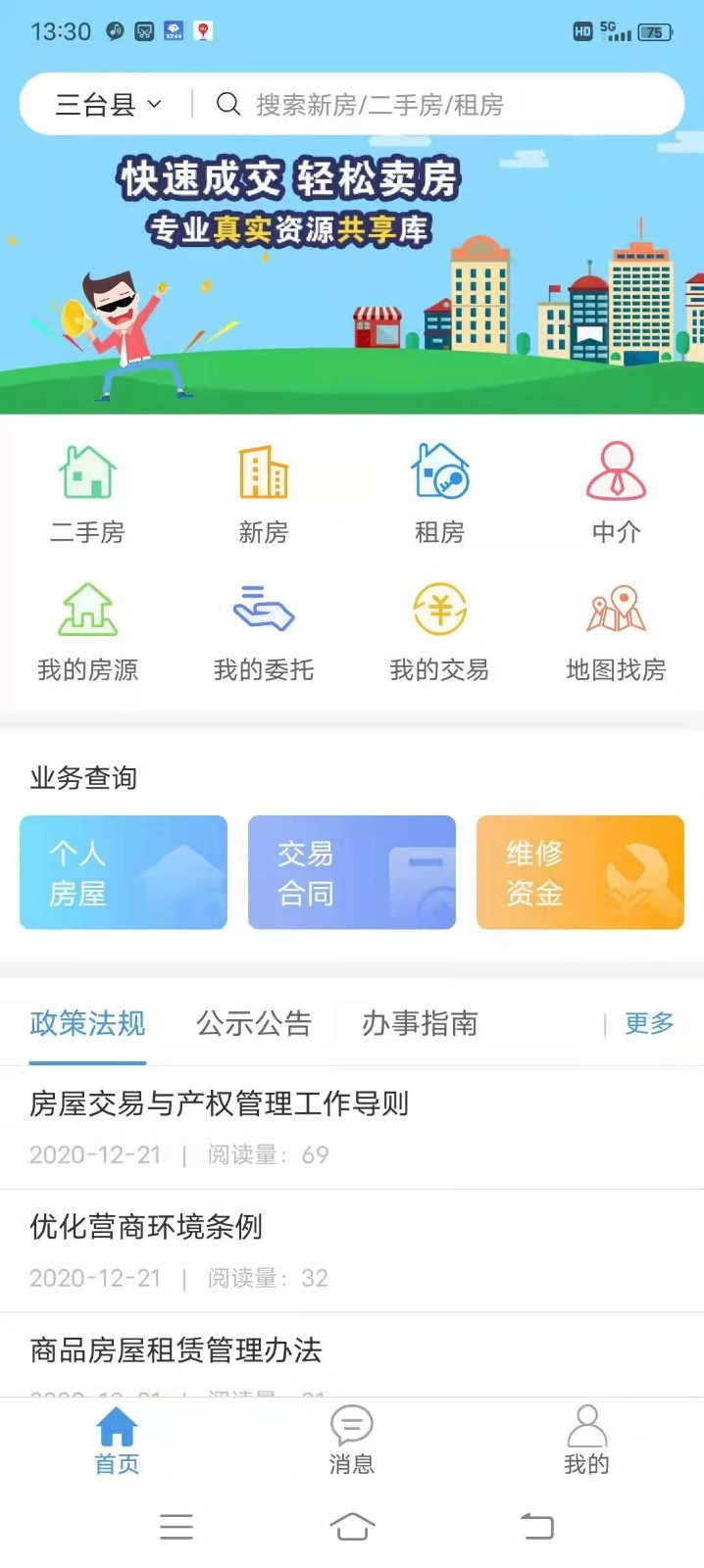The width and height of the screenshot is (704, 1568).
Task: Check 我的交易
Action: pyautogui.click(x=439, y=631)
